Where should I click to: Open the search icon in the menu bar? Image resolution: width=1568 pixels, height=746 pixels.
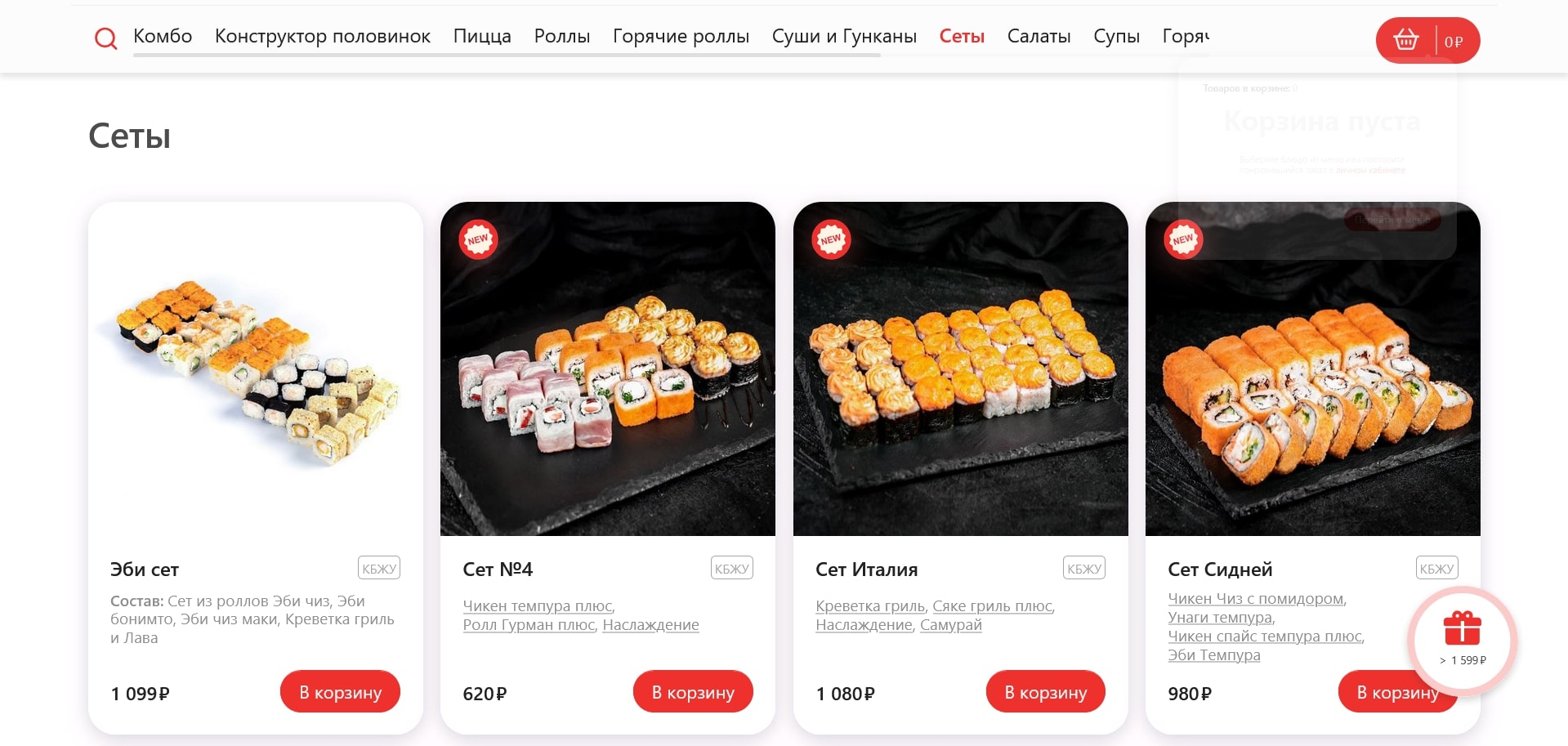click(105, 38)
